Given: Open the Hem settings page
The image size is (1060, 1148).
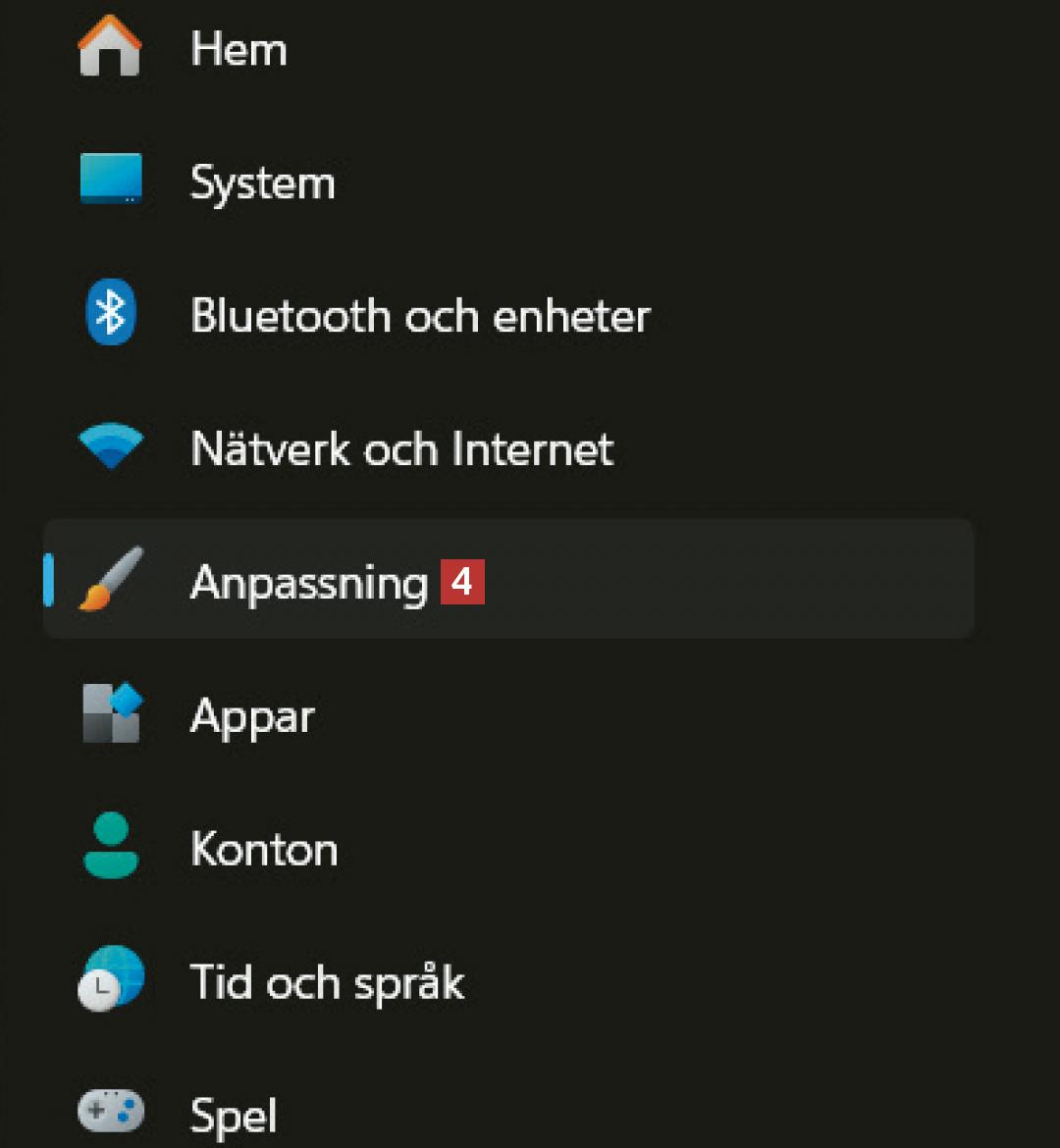Looking at the screenshot, I should coord(238,49).
